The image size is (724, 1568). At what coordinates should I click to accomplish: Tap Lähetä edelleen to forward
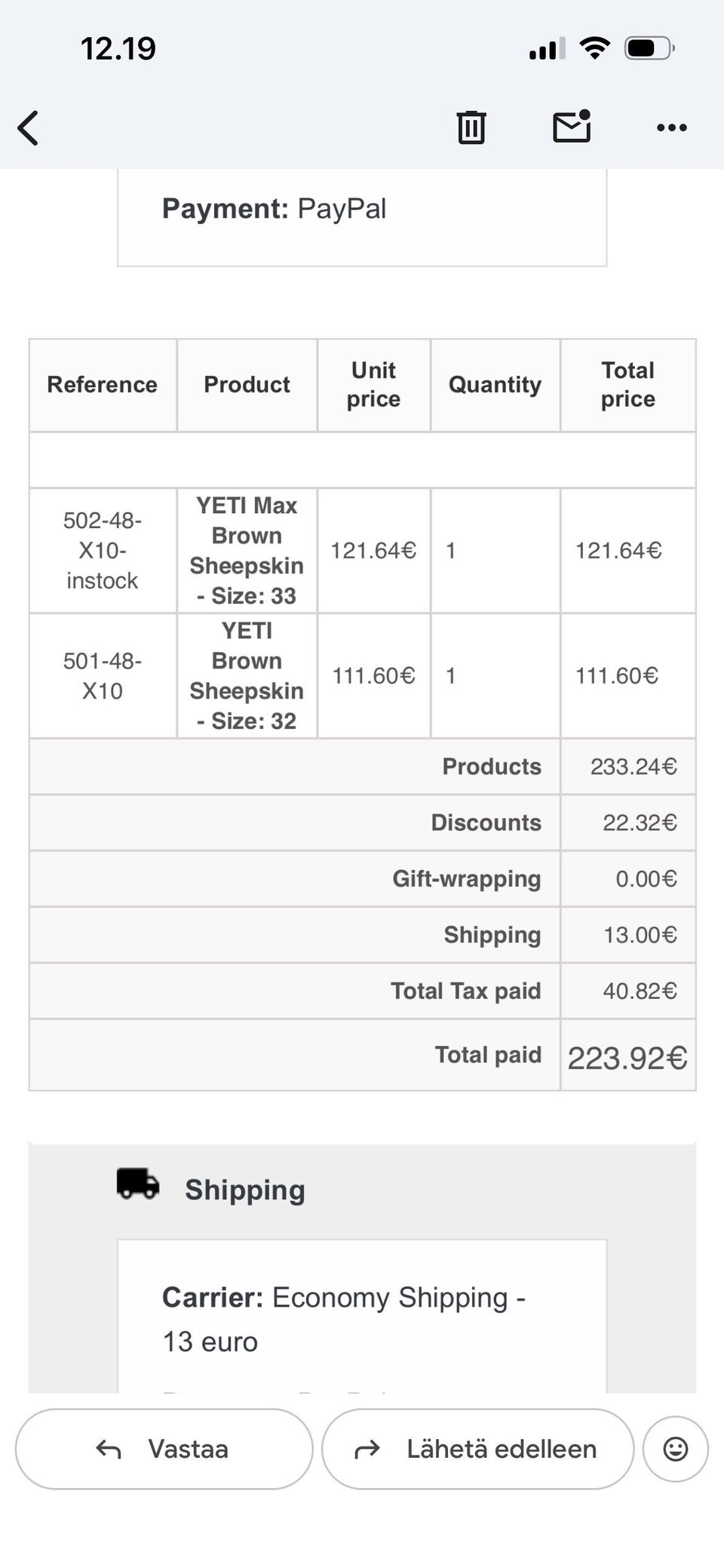point(477,1449)
